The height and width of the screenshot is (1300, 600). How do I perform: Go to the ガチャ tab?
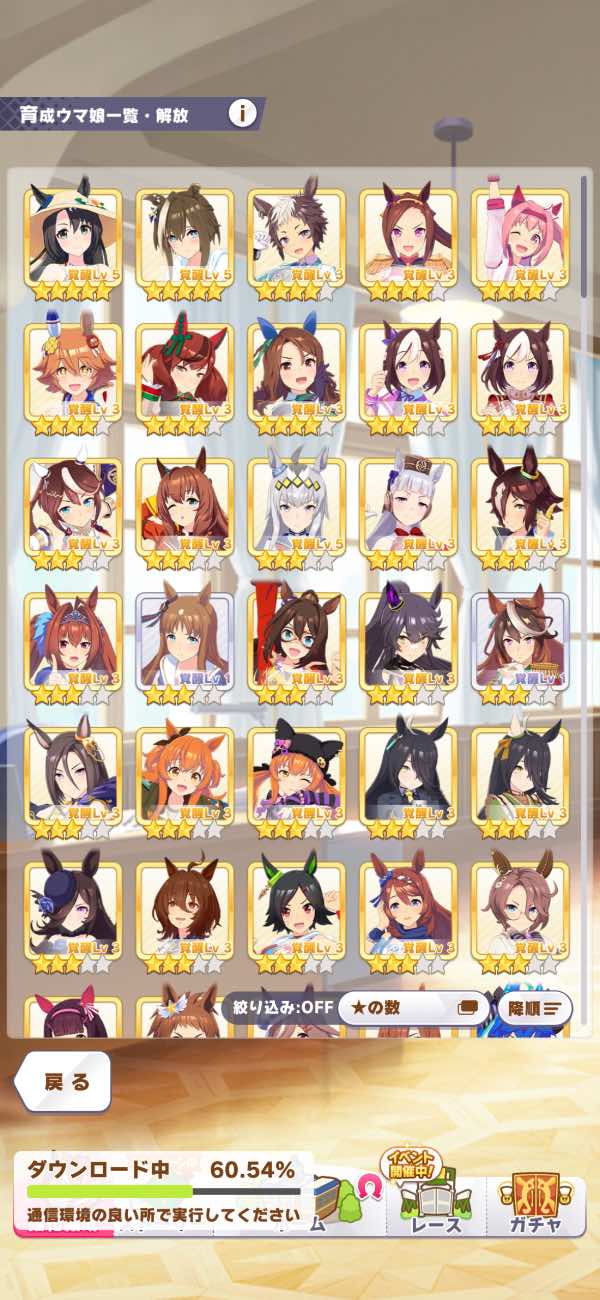coord(533,1205)
